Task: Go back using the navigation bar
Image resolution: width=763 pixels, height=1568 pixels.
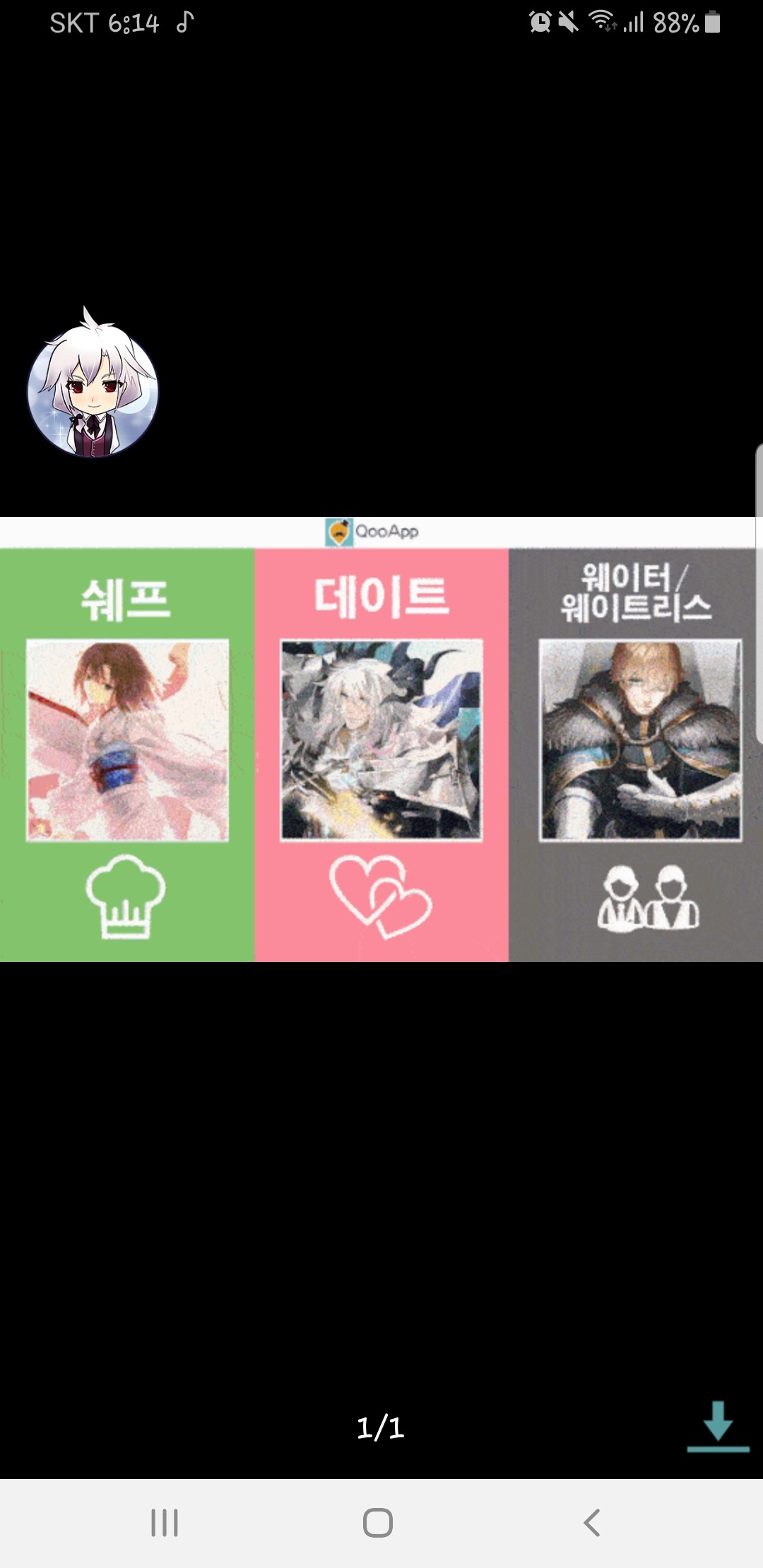Action: [x=592, y=1522]
